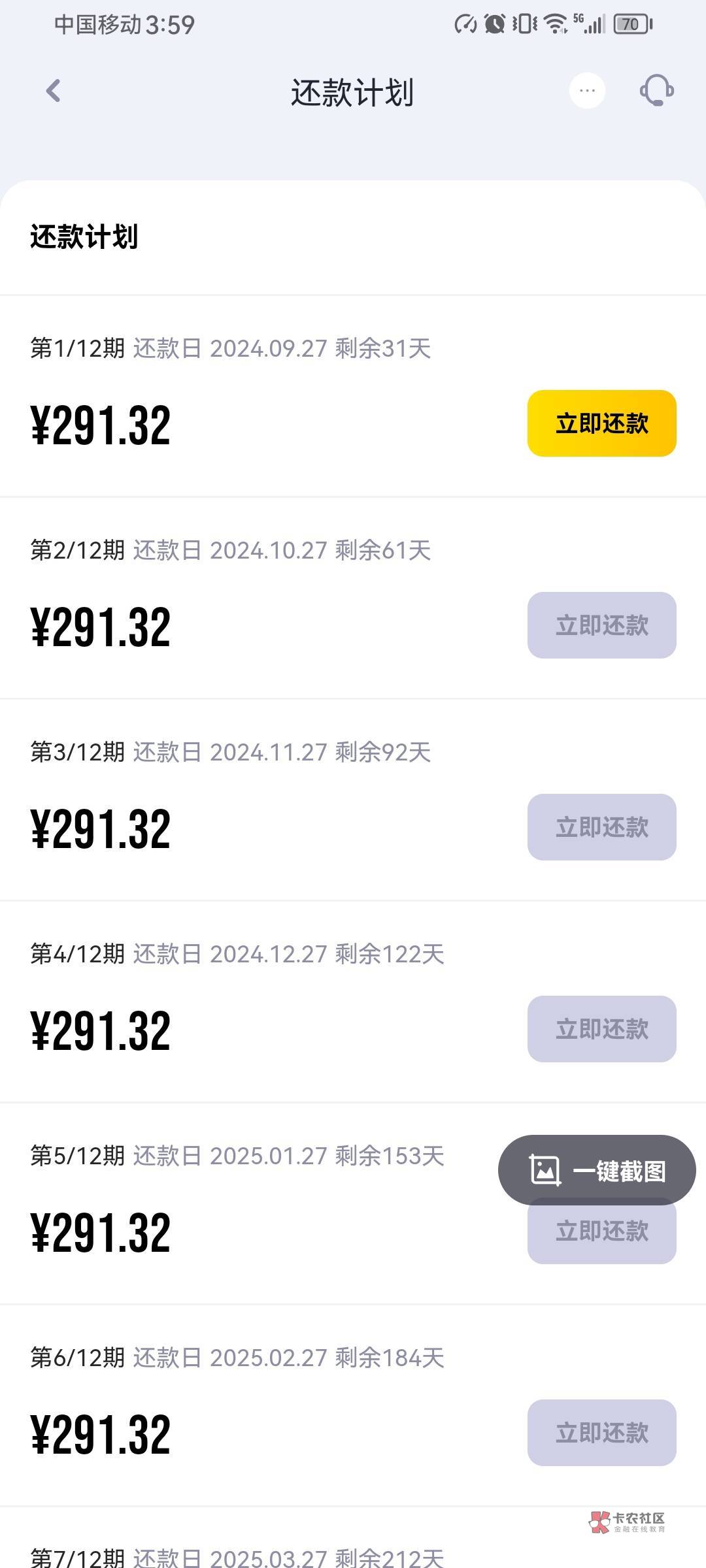Tap 立即还款 for installment 6/12
706x1568 pixels.
point(601,1433)
